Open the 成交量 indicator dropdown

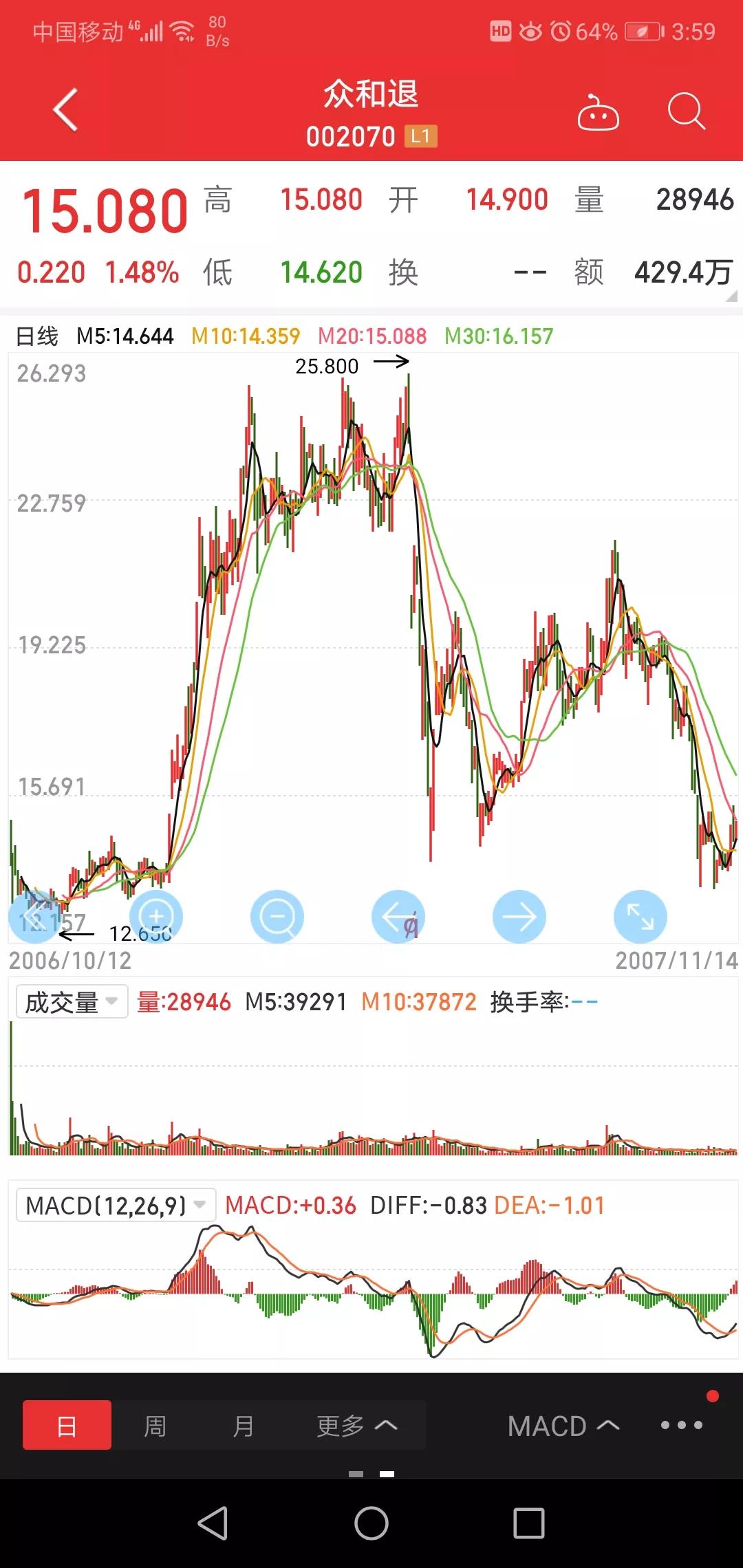coord(71,1002)
